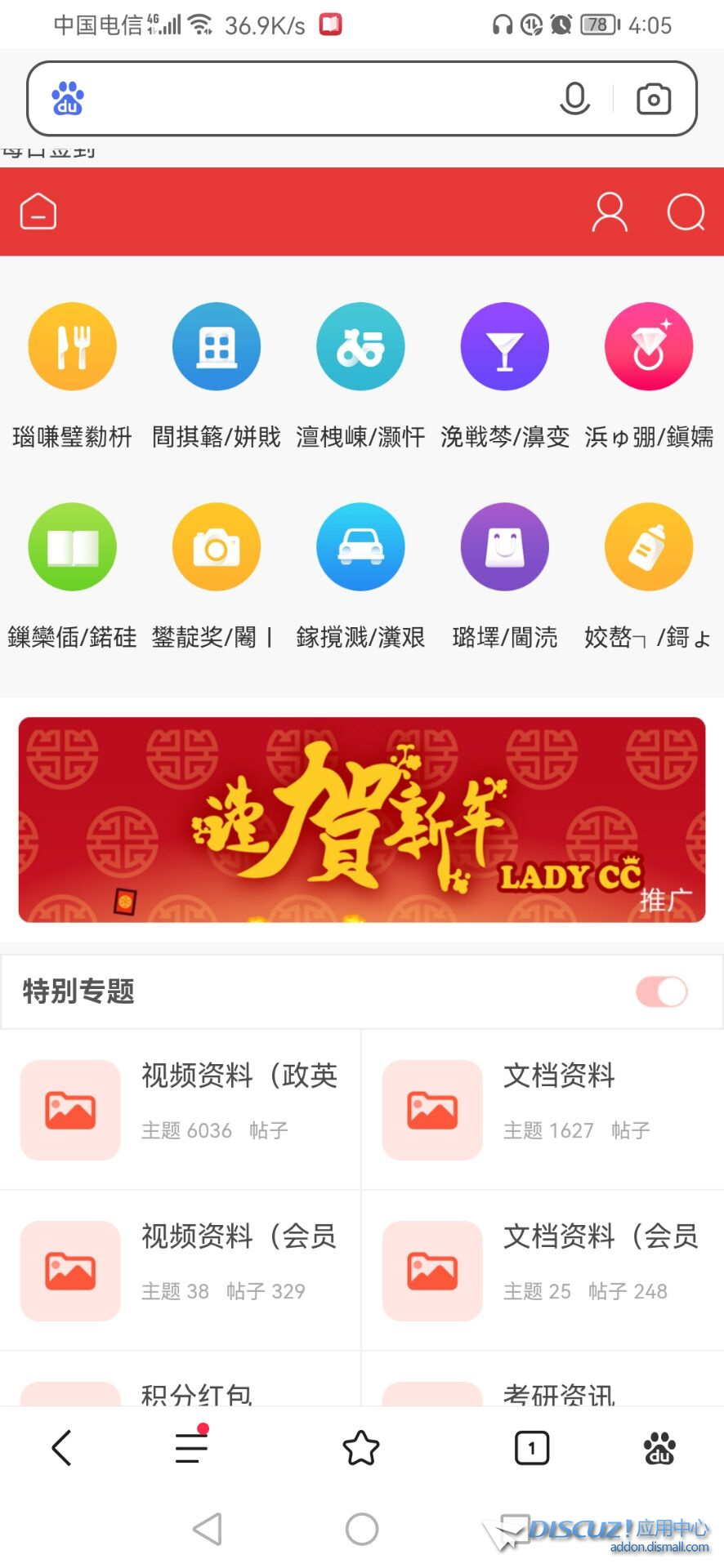This screenshot has width=724, height=1568.
Task: Open the diamond ring category
Action: click(x=649, y=347)
